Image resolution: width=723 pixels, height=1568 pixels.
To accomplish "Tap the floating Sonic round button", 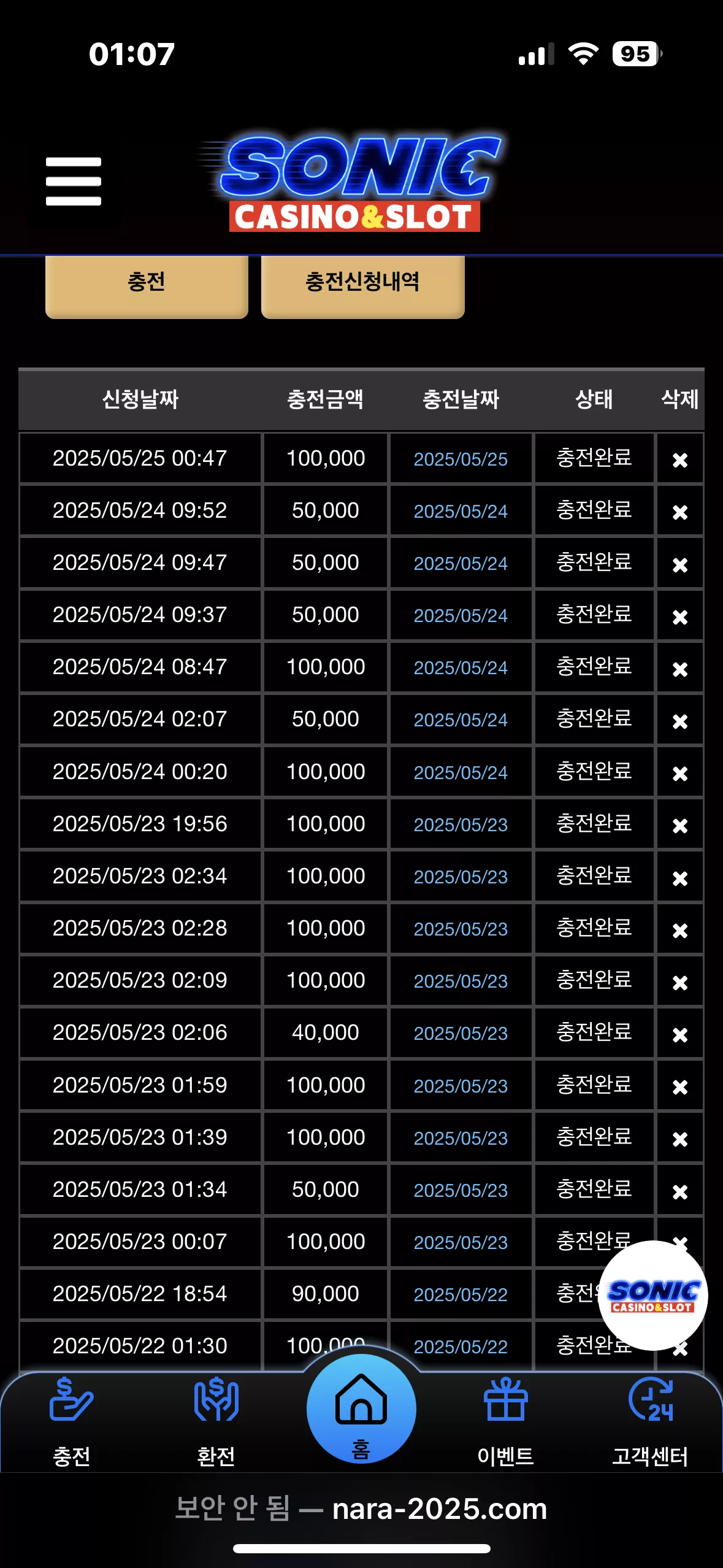I will tap(653, 1295).
